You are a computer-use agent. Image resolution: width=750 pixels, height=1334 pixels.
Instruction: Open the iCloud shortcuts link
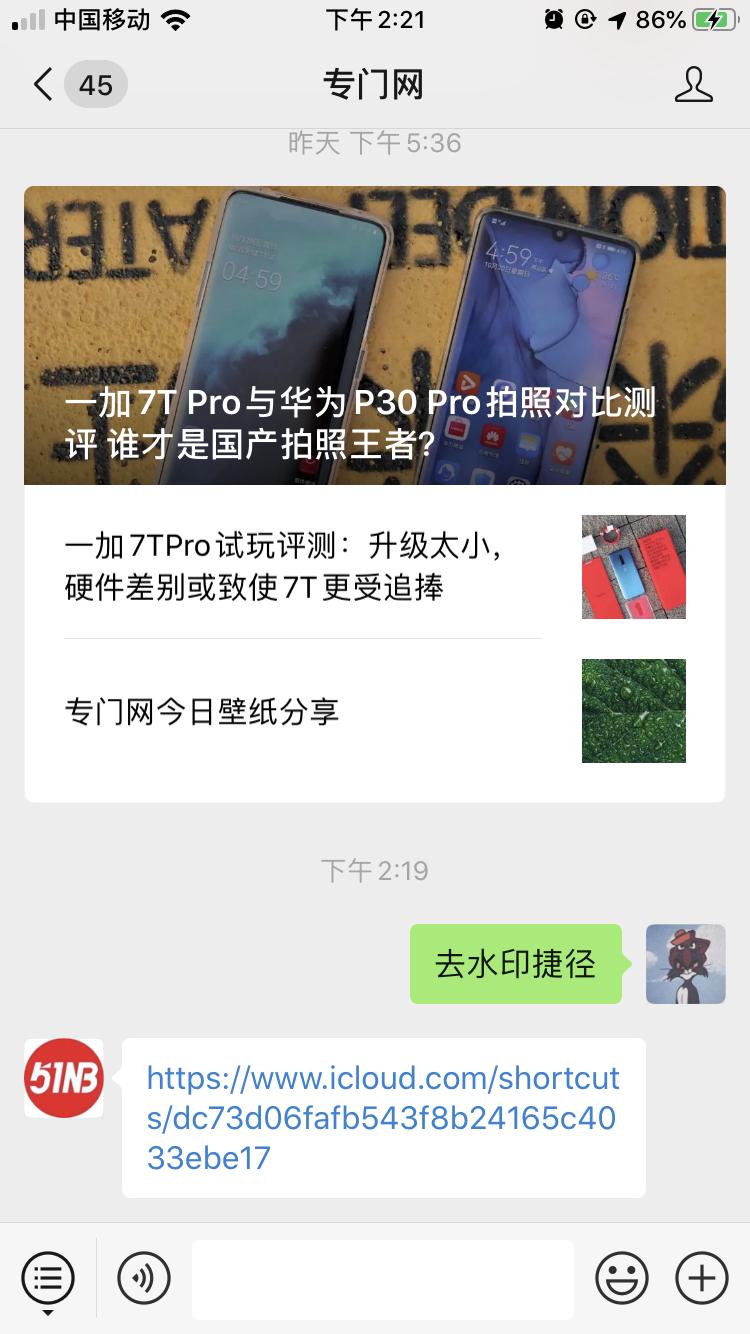pos(383,1118)
